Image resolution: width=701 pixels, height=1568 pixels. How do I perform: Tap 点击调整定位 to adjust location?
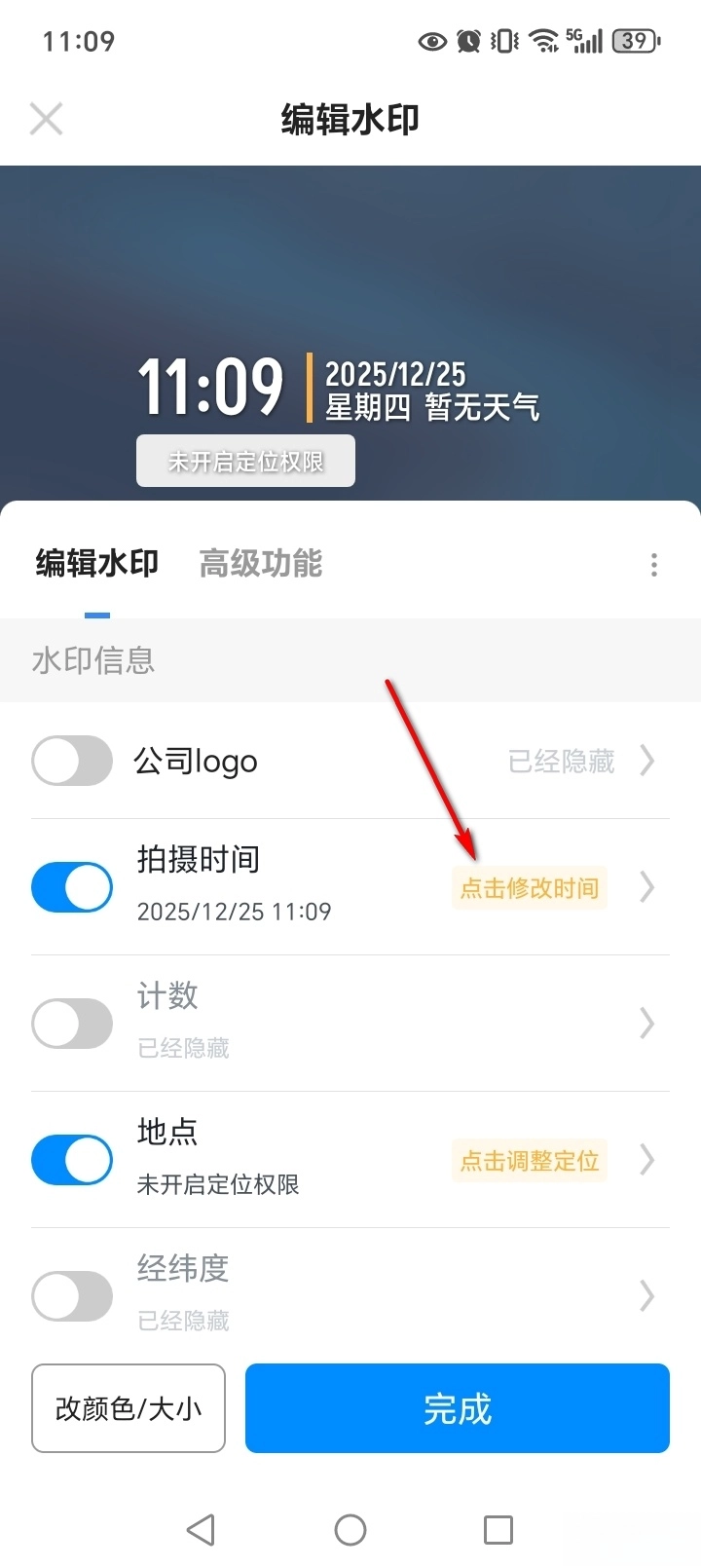click(529, 1161)
